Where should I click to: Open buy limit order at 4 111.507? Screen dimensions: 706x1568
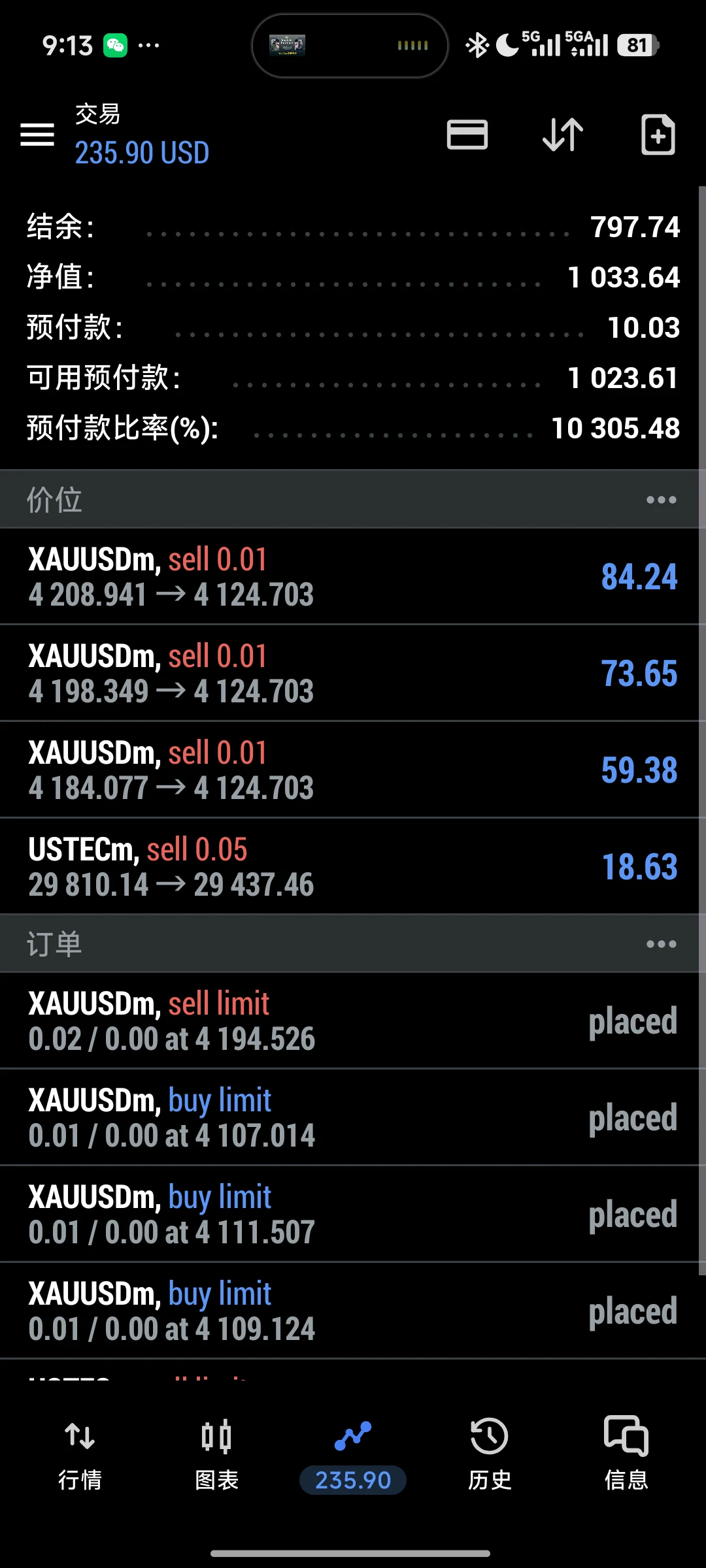353,1214
